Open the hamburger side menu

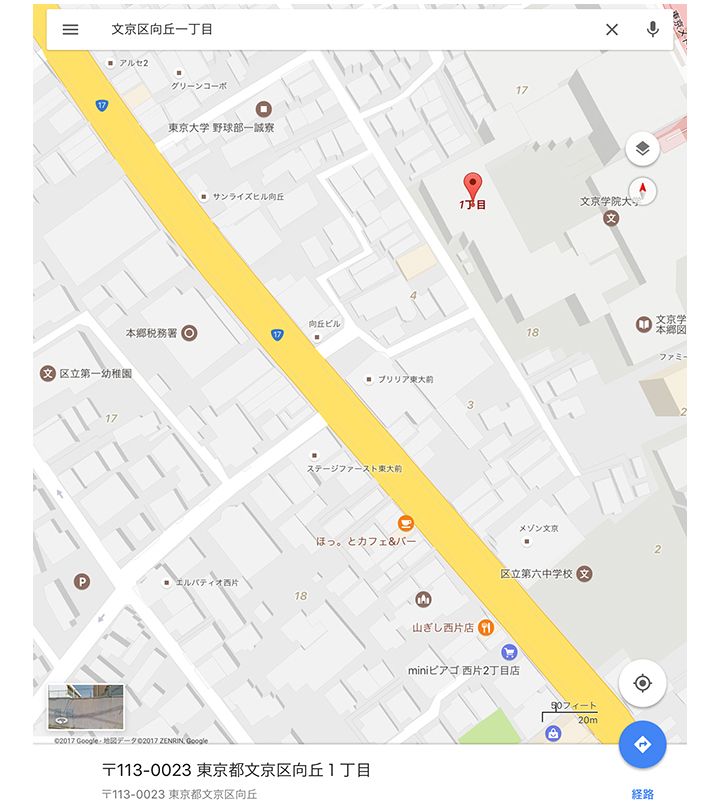click(x=70, y=29)
